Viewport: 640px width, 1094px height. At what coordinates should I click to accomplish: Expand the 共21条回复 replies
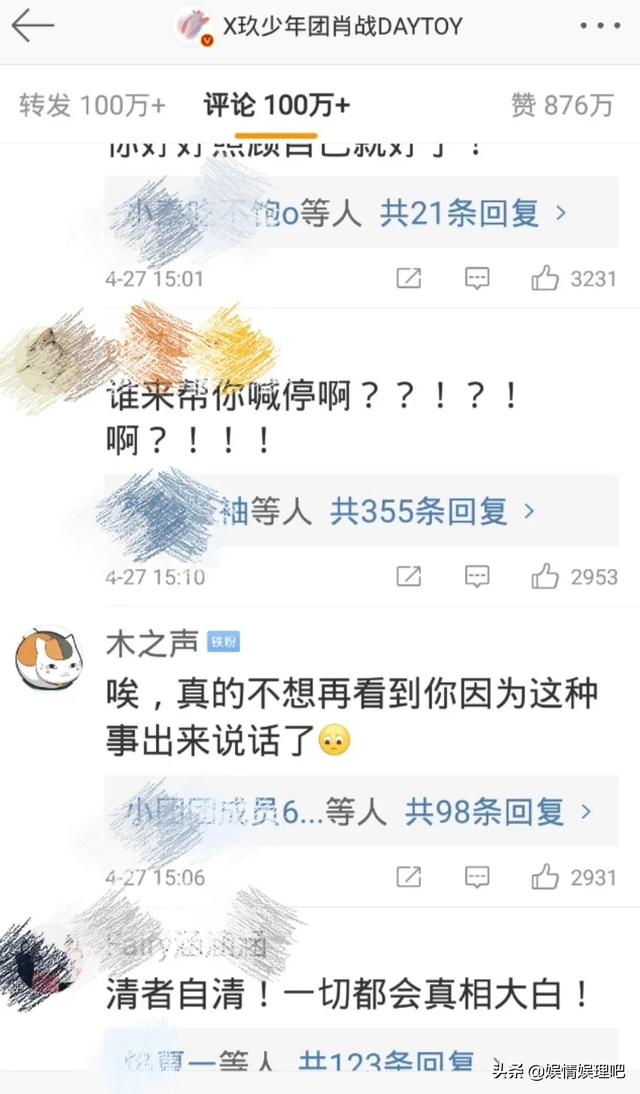[x=473, y=212]
